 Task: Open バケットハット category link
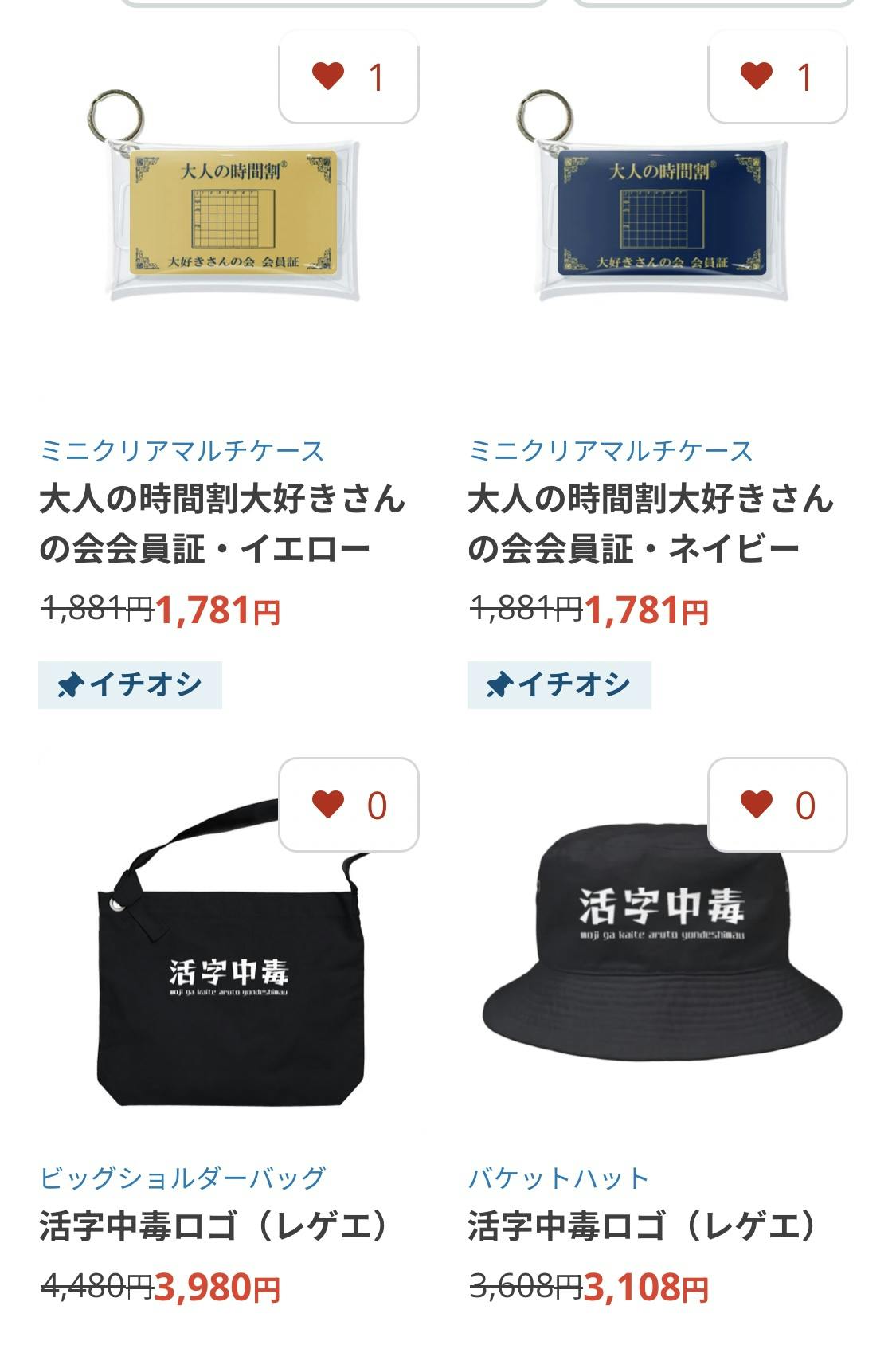coord(558,1178)
